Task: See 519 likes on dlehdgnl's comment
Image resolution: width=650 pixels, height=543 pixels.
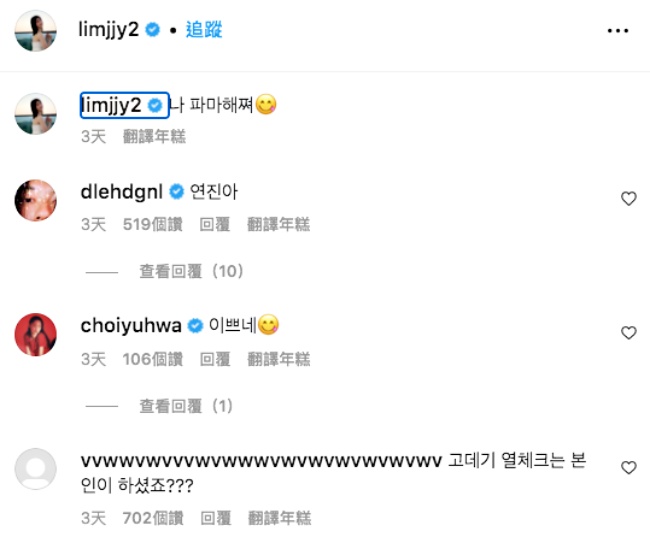Action: click(x=153, y=225)
